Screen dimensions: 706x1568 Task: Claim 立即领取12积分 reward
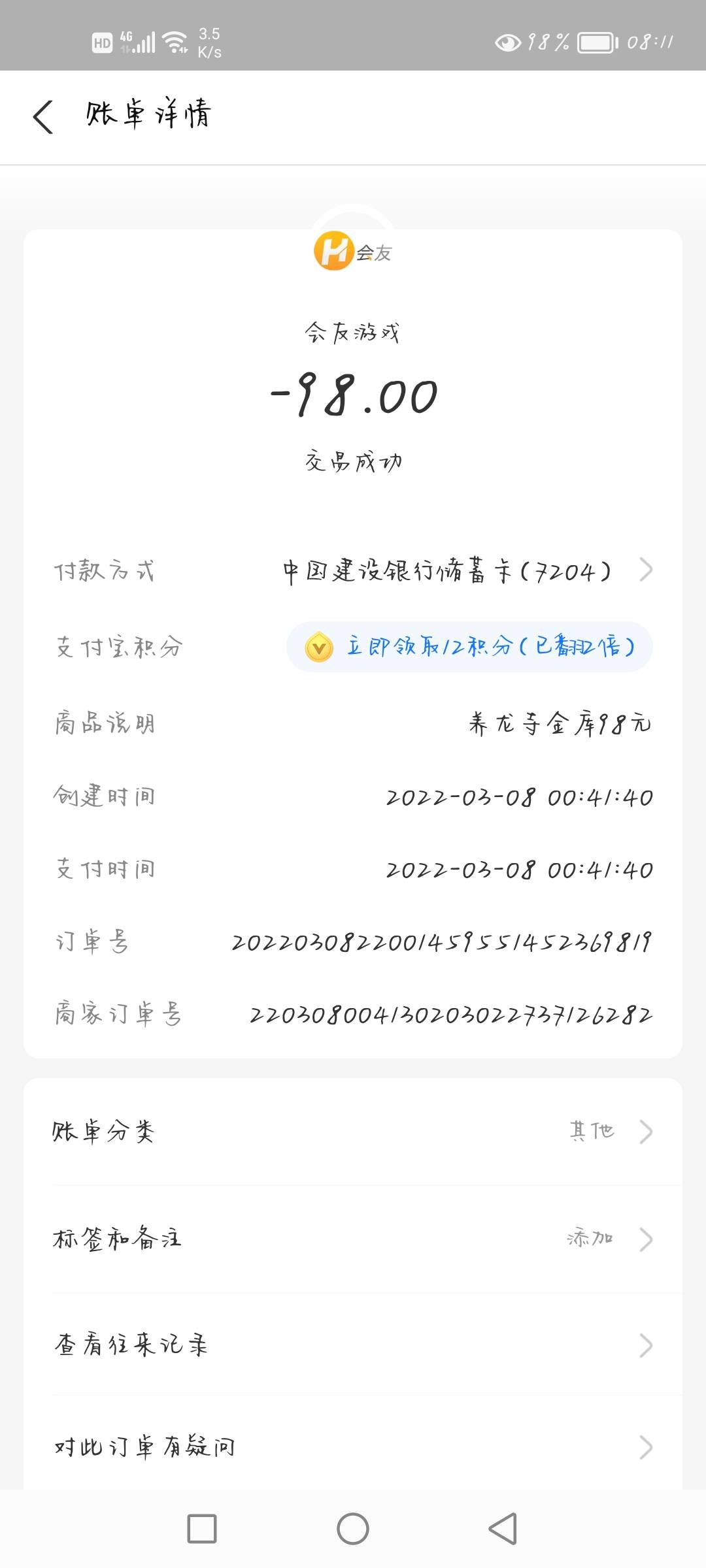[x=469, y=647]
